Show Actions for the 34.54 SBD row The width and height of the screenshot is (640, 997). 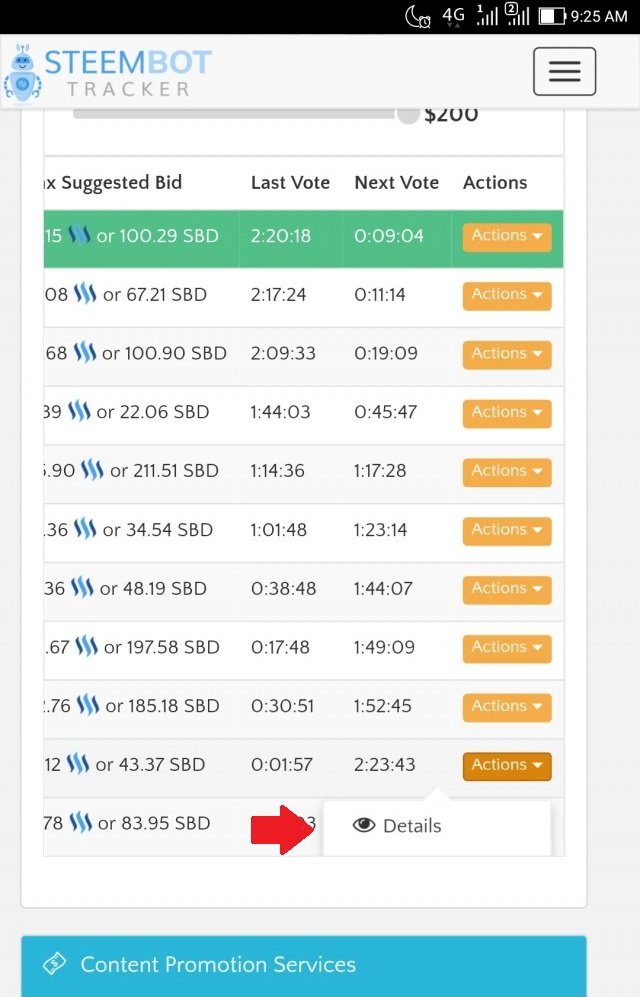point(506,531)
